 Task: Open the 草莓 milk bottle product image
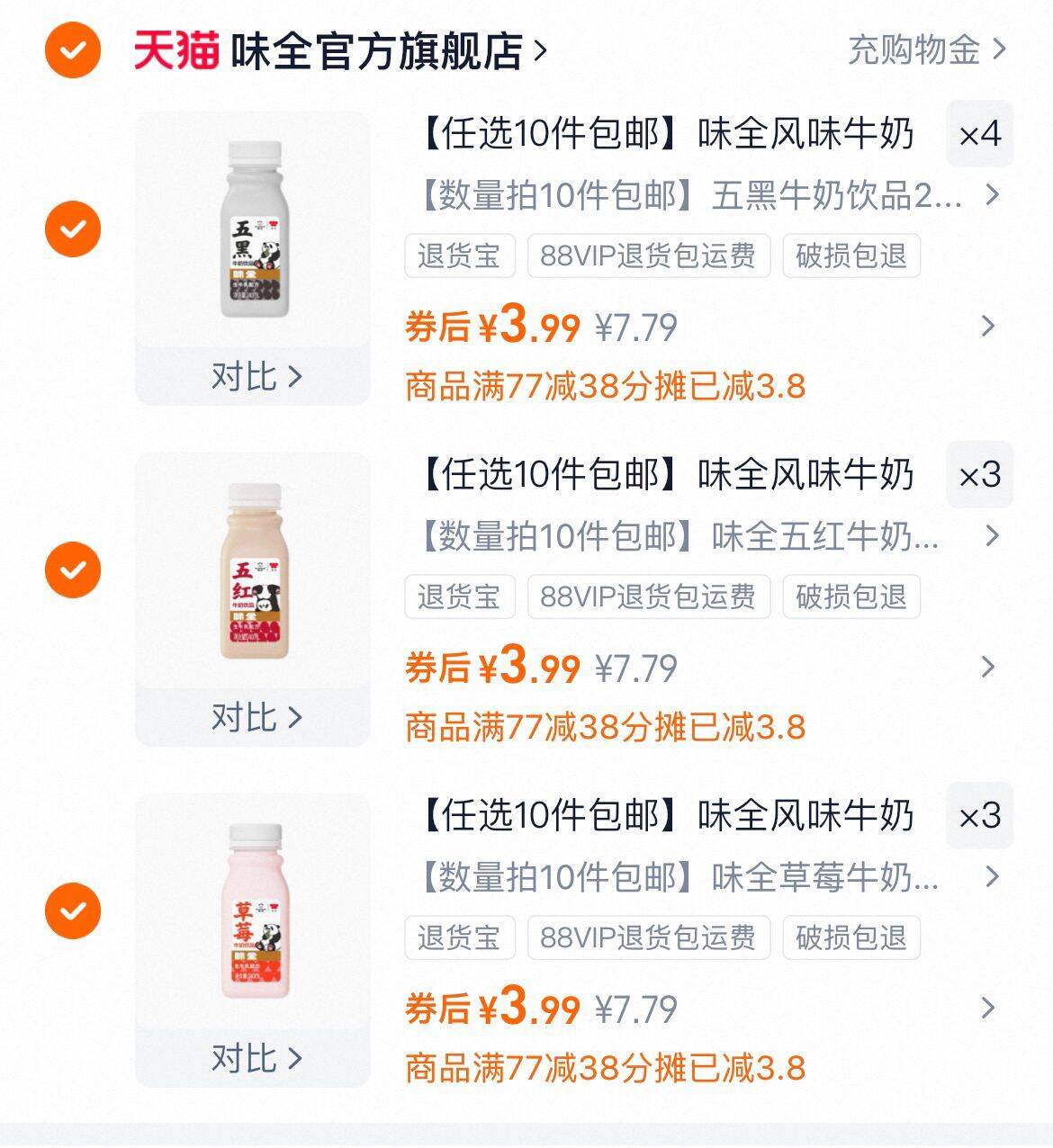pyautogui.click(x=252, y=910)
